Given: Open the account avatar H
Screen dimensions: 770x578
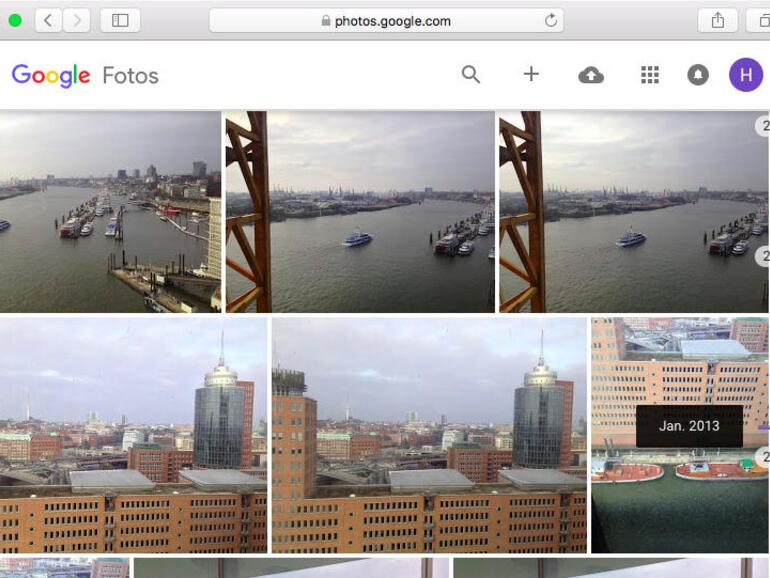Looking at the screenshot, I should point(745,75).
